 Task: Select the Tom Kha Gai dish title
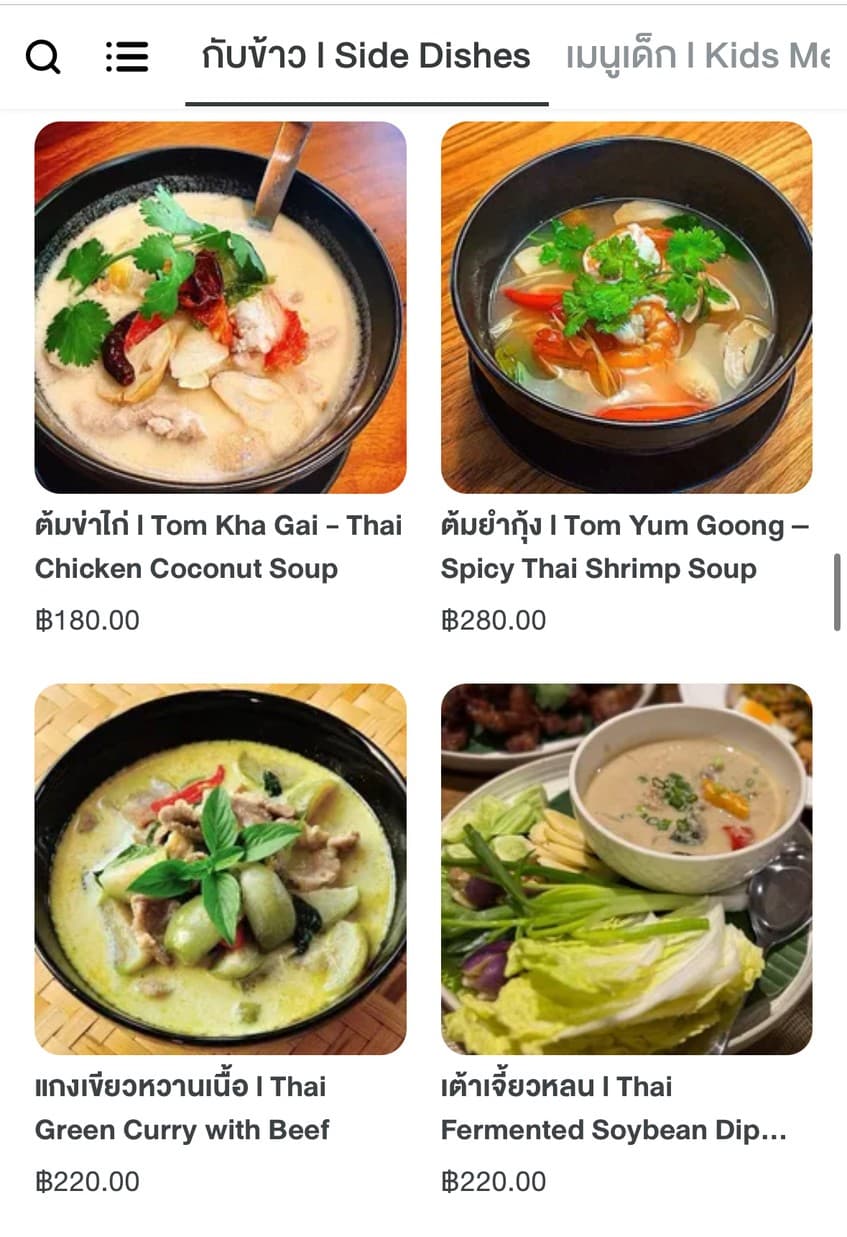[x=218, y=546]
